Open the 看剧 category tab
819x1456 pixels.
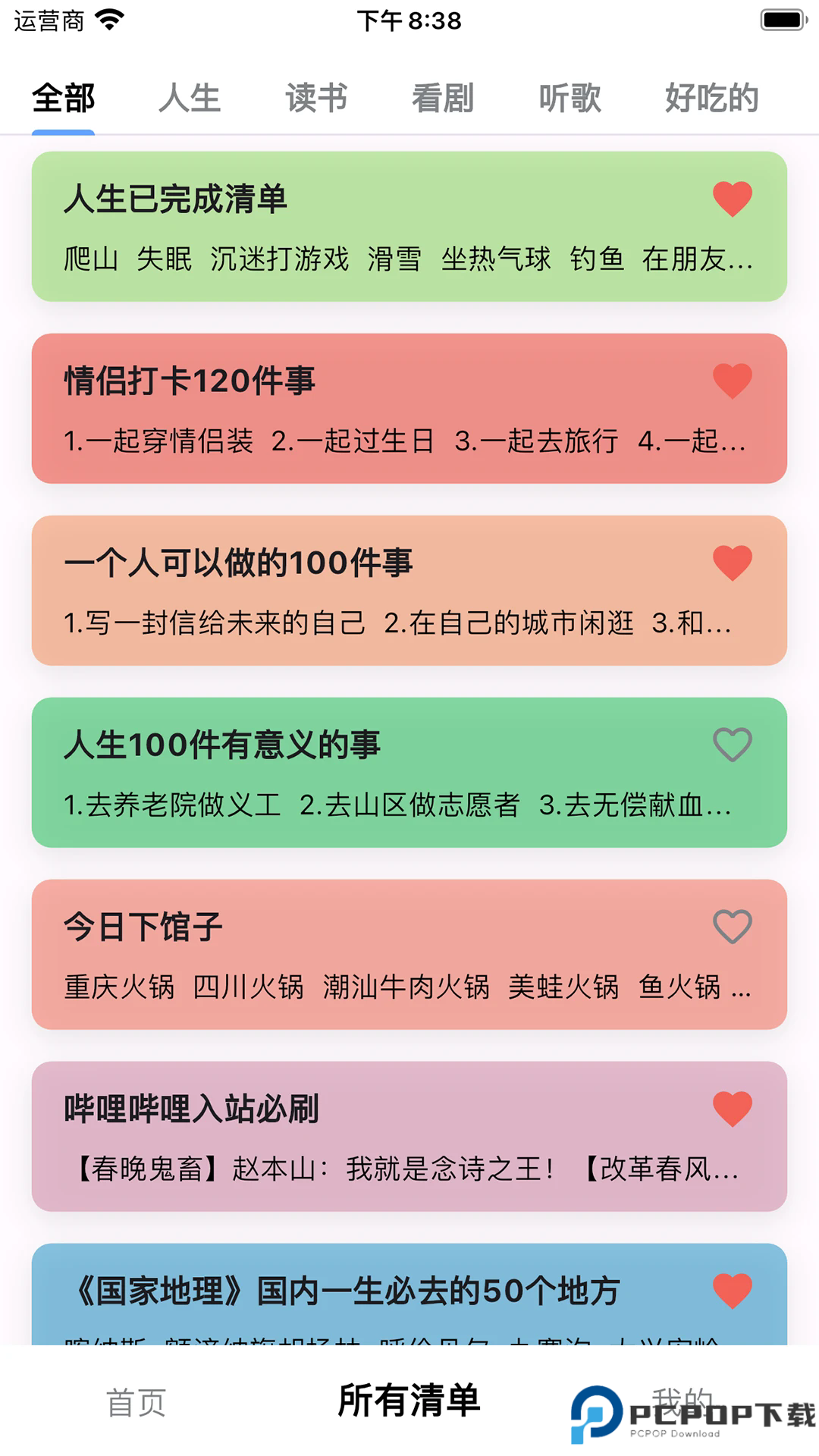pos(443,97)
